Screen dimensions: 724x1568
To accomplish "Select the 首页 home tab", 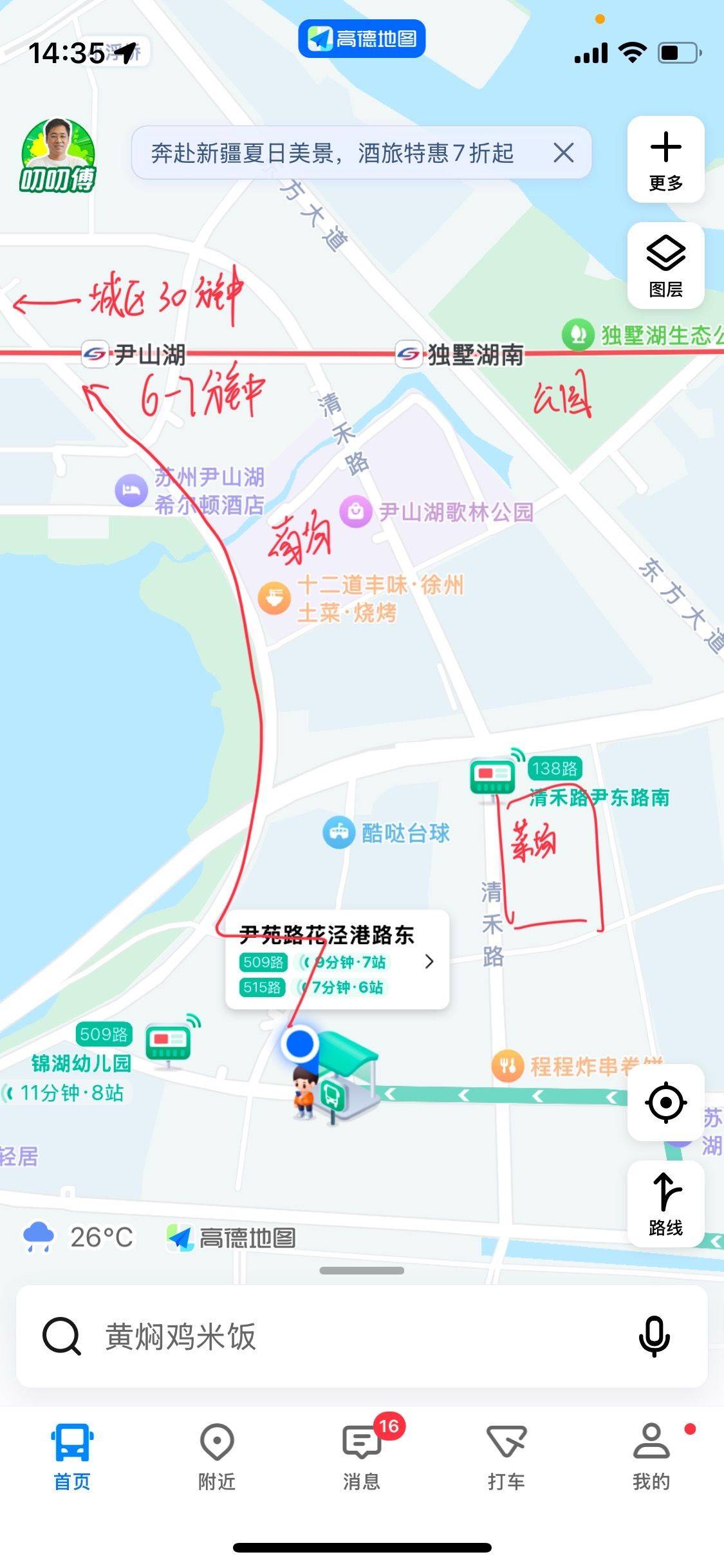I will (x=72, y=1456).
